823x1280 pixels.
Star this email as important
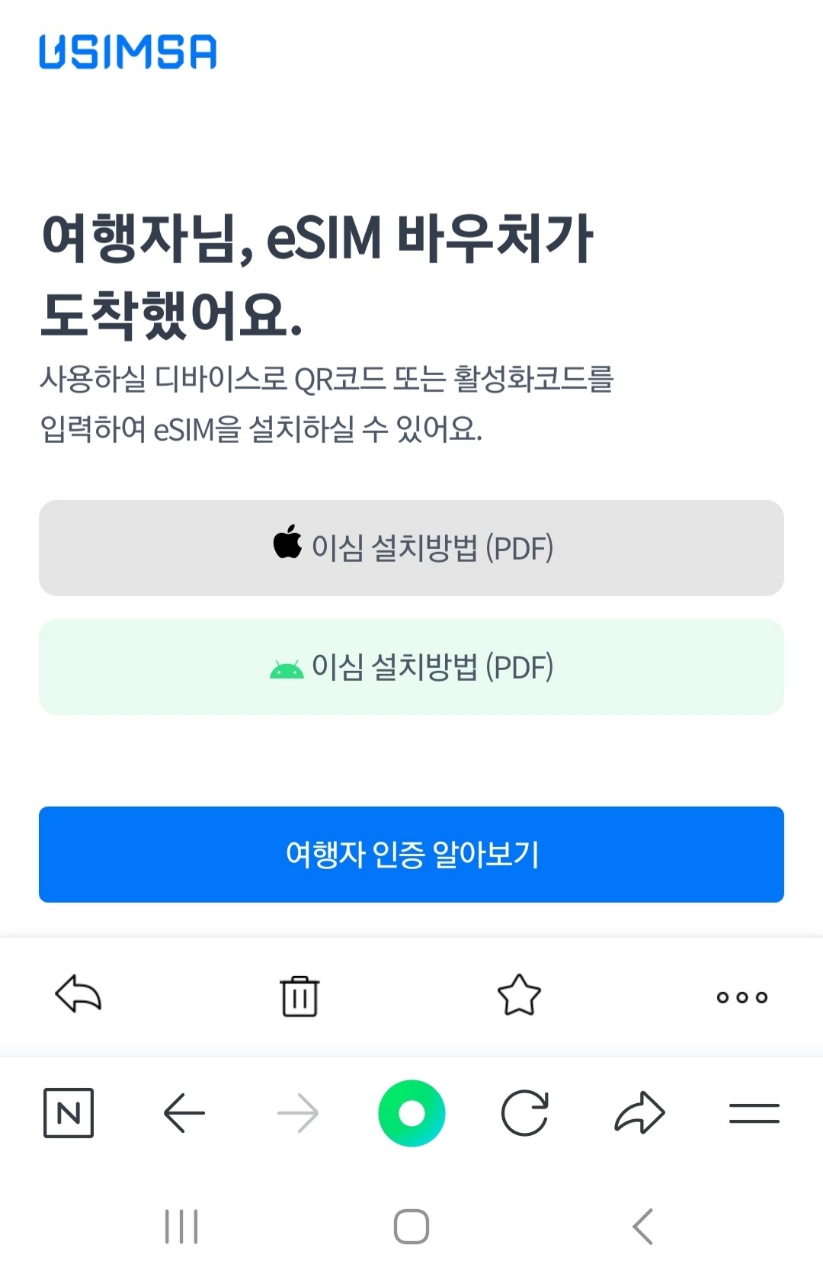pos(519,996)
